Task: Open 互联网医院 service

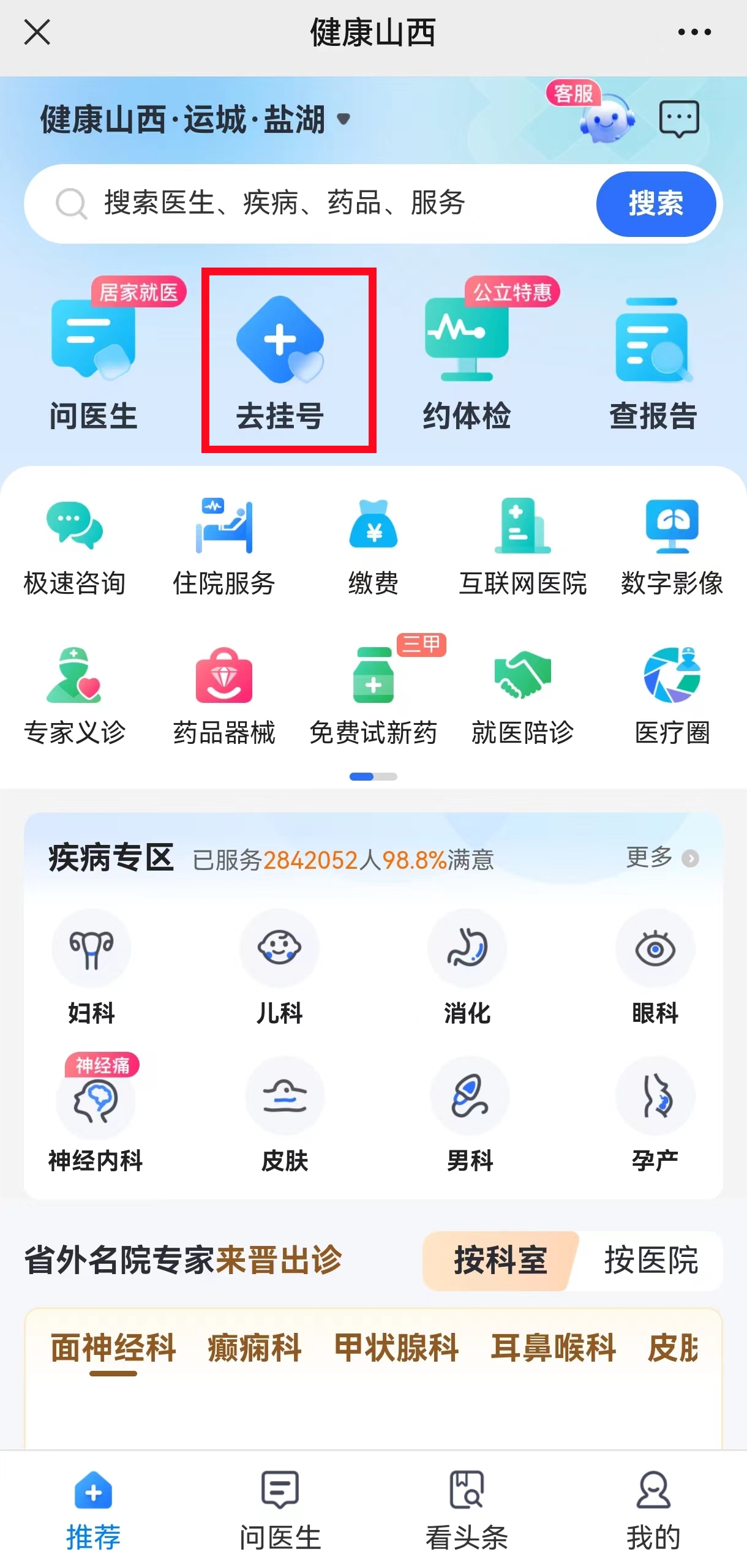Action: (x=522, y=546)
